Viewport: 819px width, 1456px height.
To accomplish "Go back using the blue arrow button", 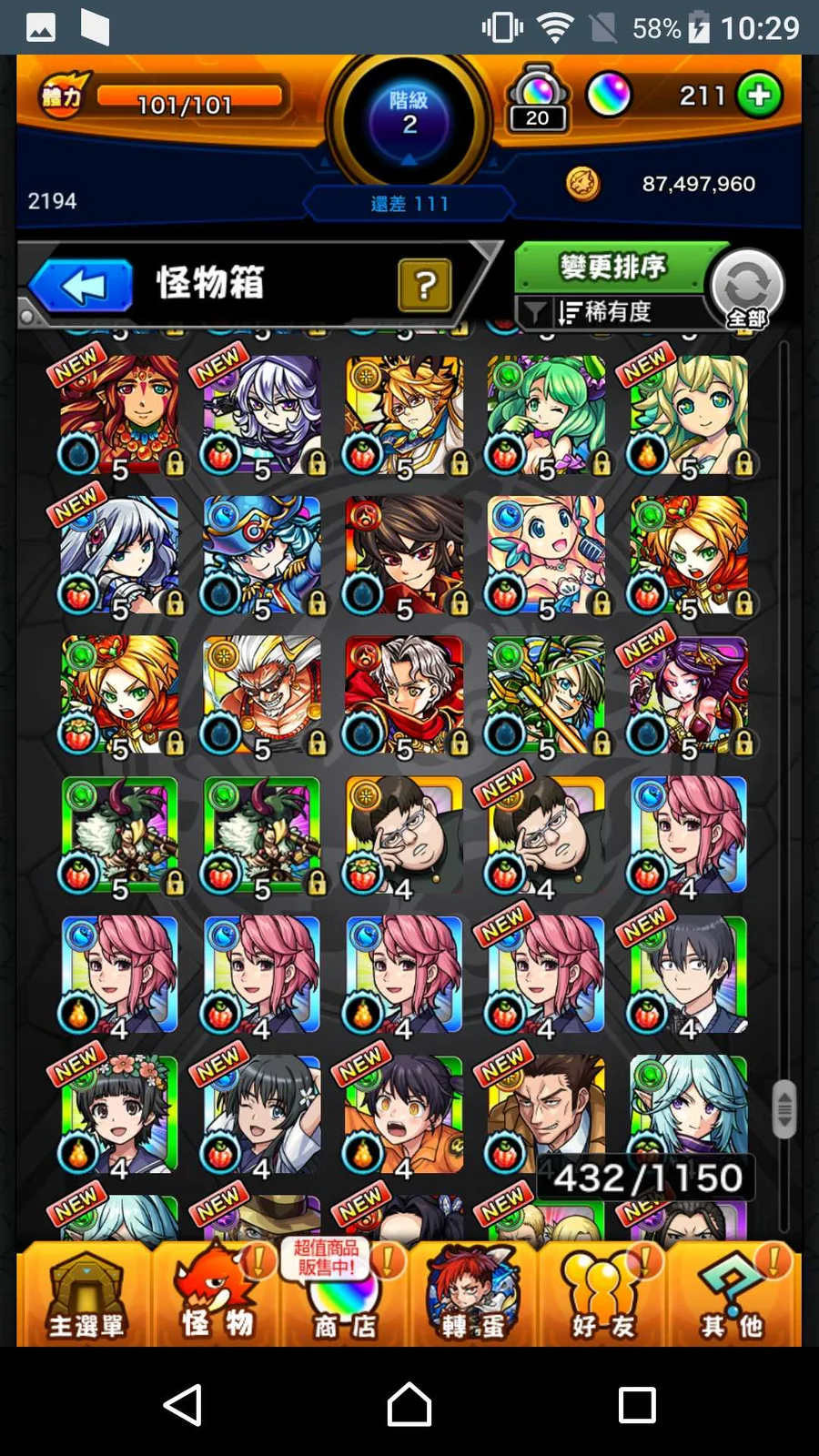I will [82, 286].
